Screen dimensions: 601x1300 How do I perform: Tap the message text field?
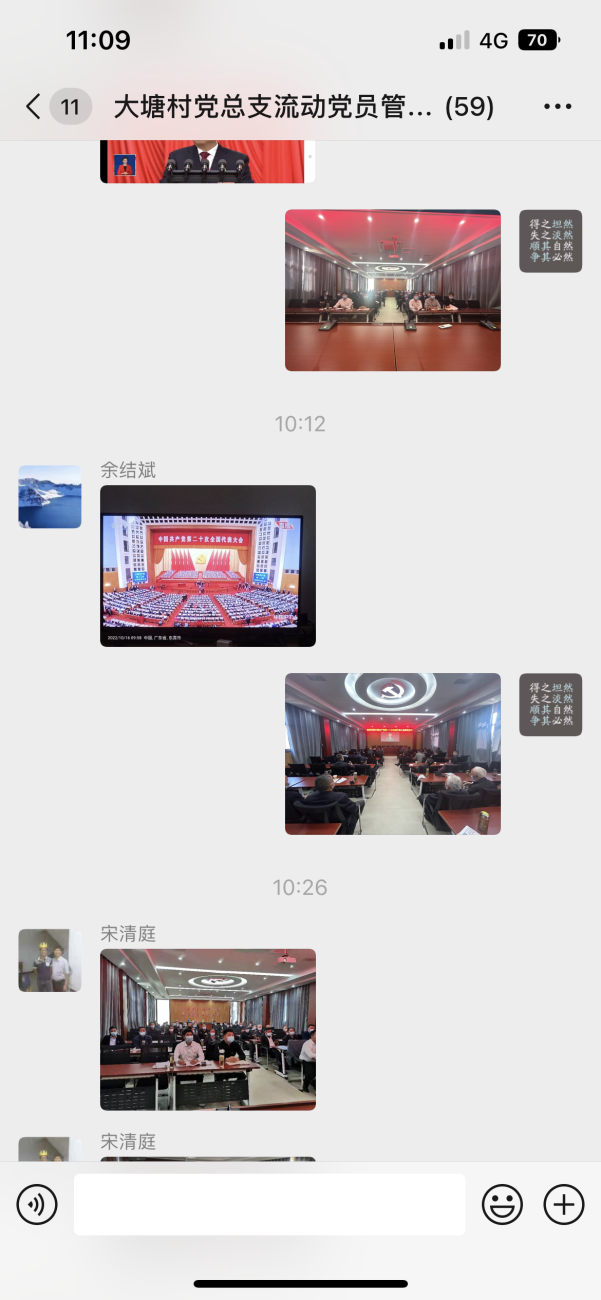(269, 1205)
